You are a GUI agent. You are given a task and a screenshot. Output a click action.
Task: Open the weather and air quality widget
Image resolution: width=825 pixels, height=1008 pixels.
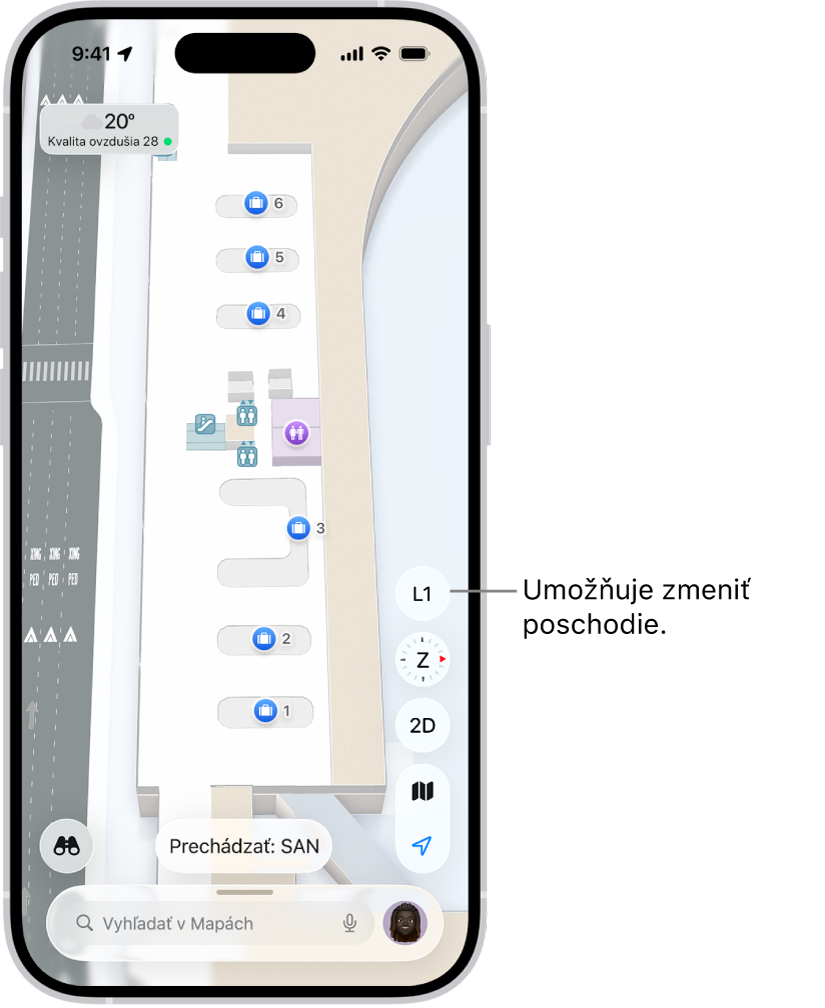108,131
